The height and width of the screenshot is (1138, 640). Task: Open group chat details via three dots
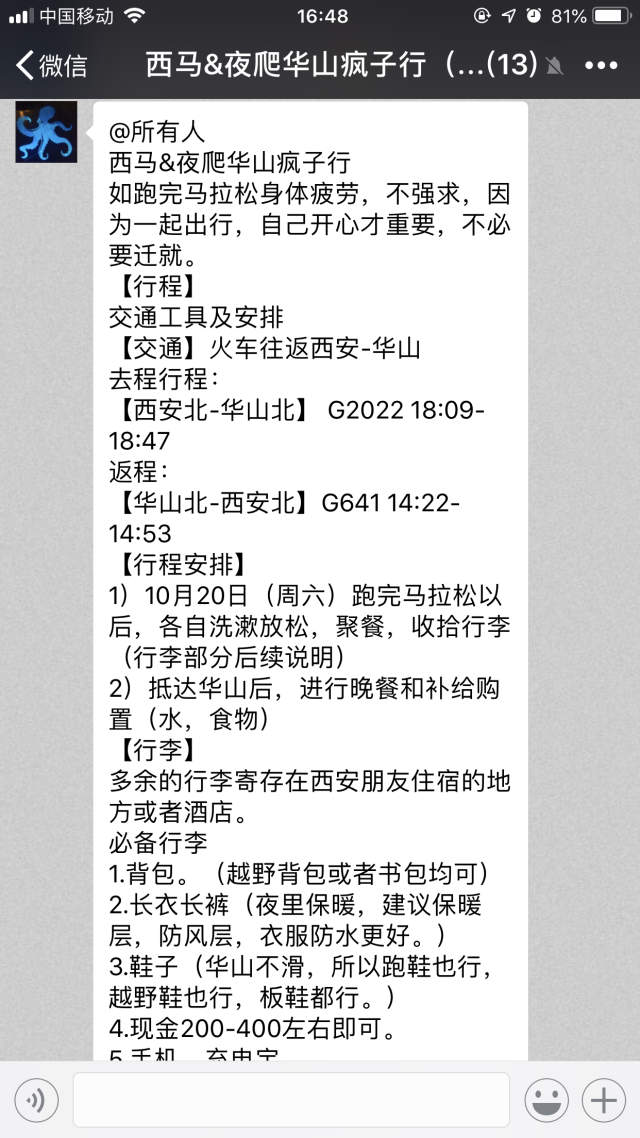601,65
